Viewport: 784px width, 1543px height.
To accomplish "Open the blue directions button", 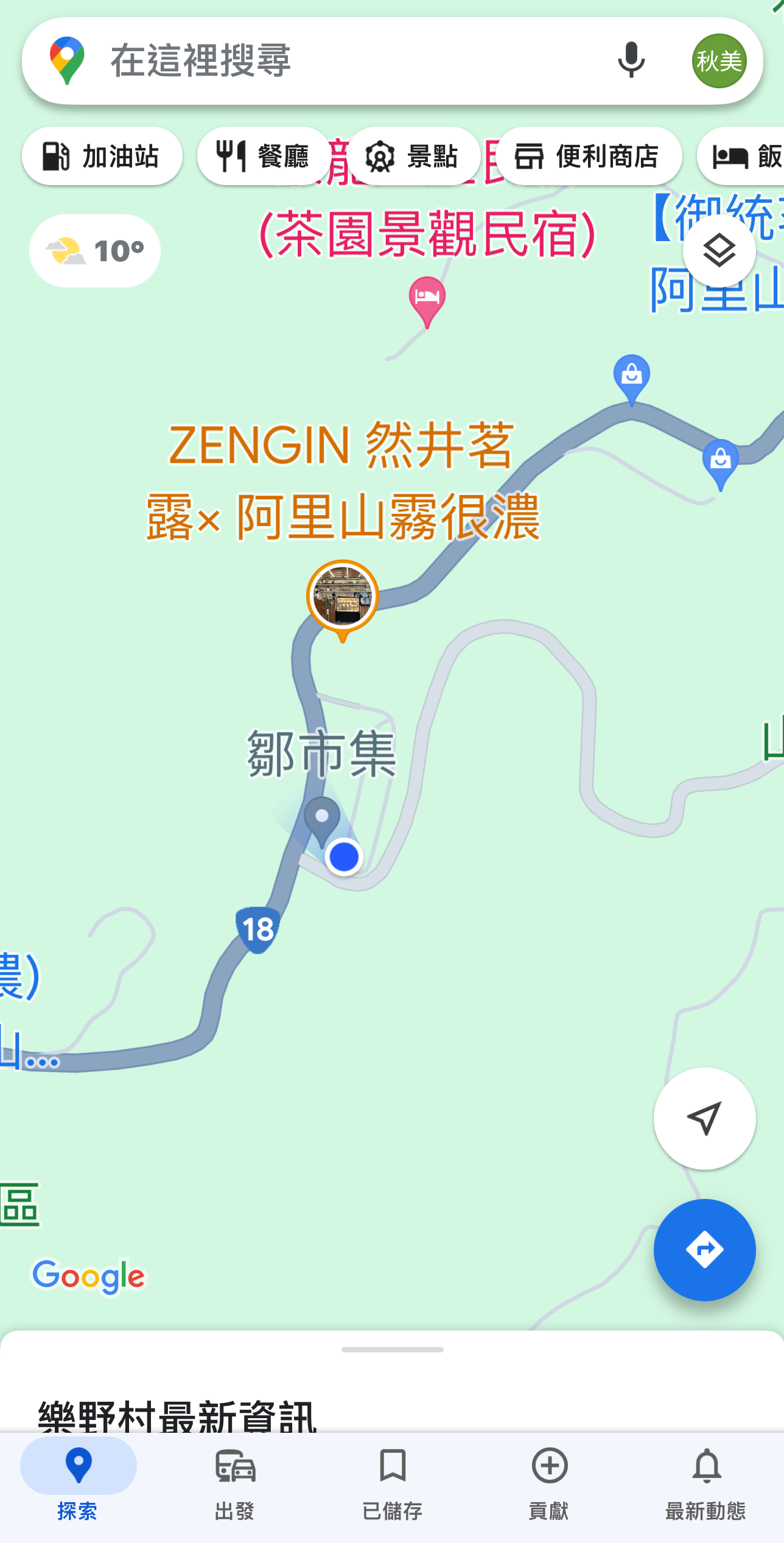I will point(704,1250).
